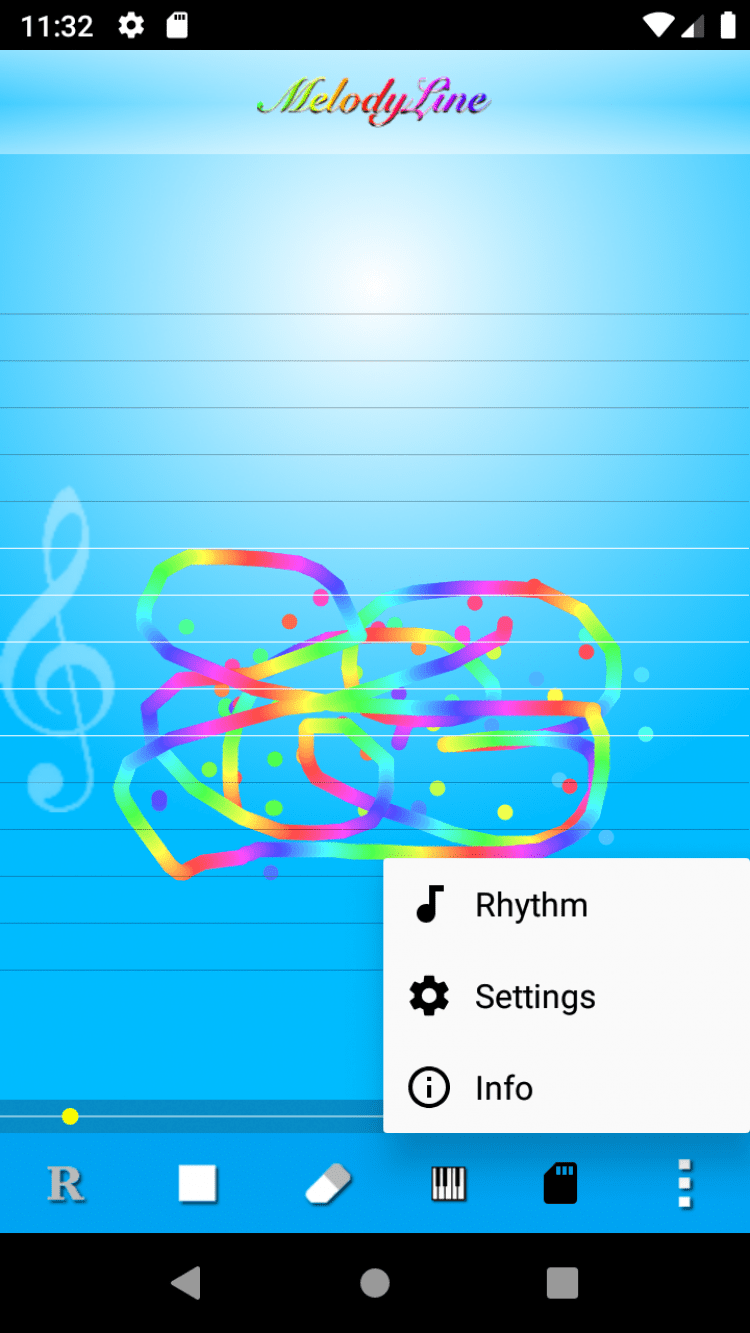The image size is (750, 1333).
Task: Tap the white square stop button
Action: tap(197, 1184)
